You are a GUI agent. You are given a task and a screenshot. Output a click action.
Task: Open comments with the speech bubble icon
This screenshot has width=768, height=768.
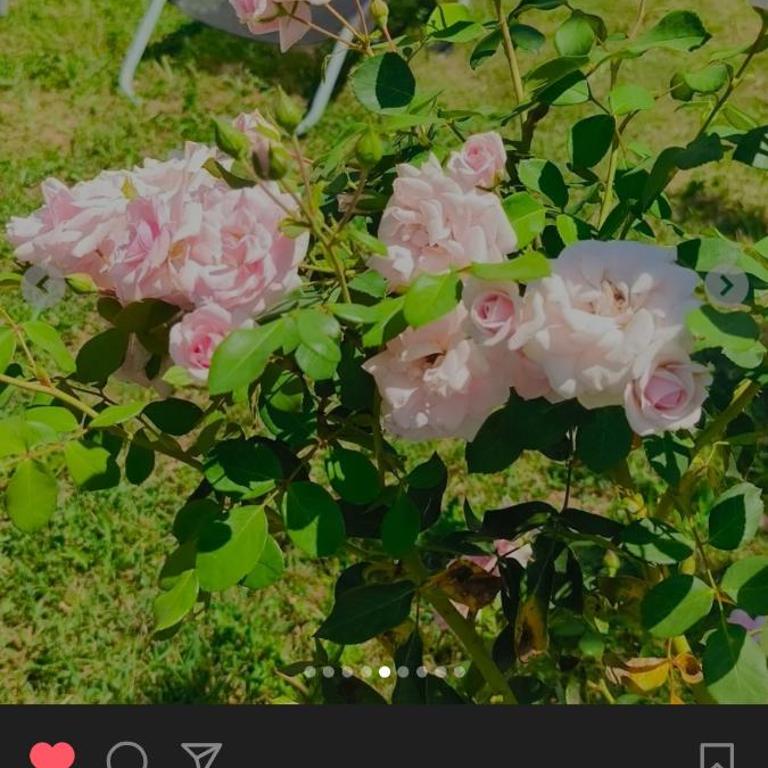click(127, 756)
